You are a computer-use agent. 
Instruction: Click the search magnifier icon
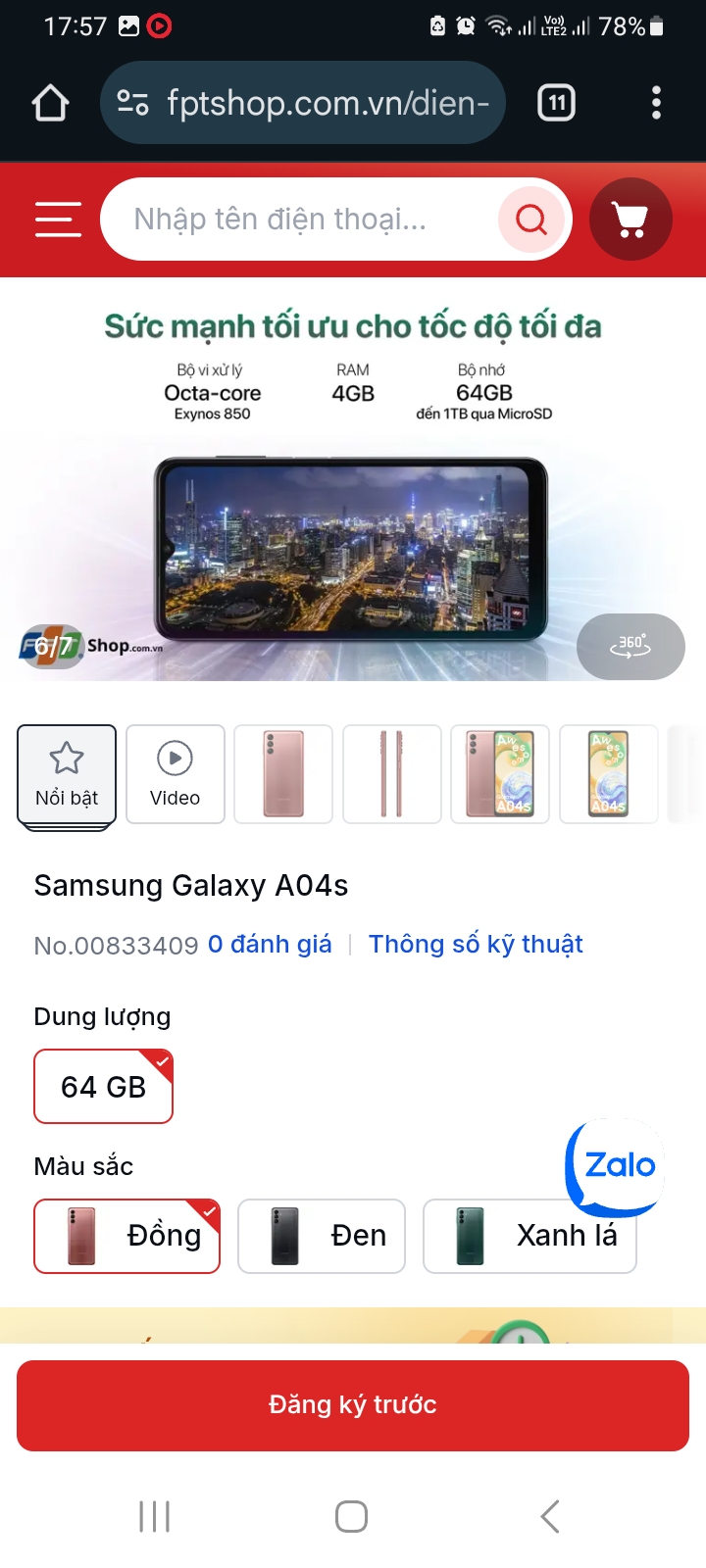click(x=531, y=220)
